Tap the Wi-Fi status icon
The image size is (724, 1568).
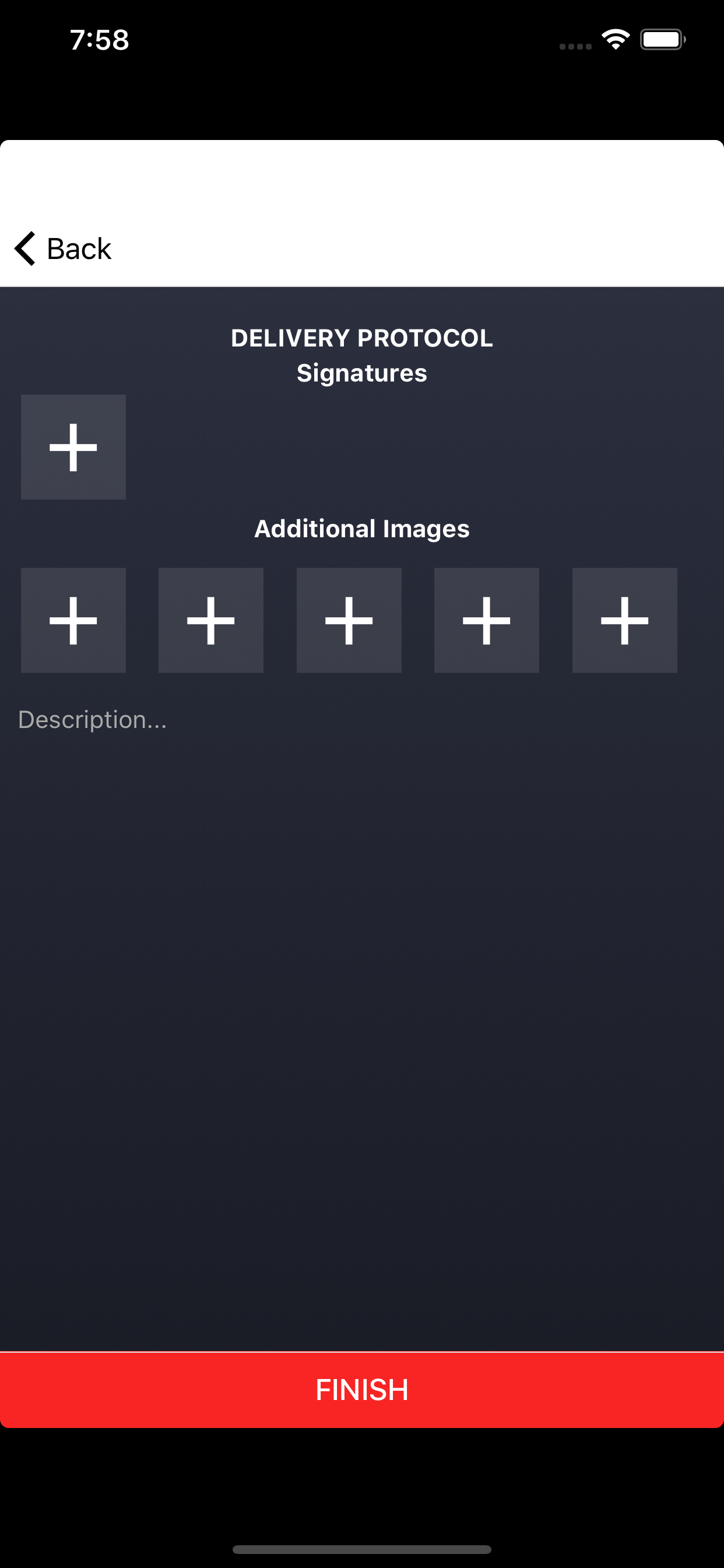616,39
